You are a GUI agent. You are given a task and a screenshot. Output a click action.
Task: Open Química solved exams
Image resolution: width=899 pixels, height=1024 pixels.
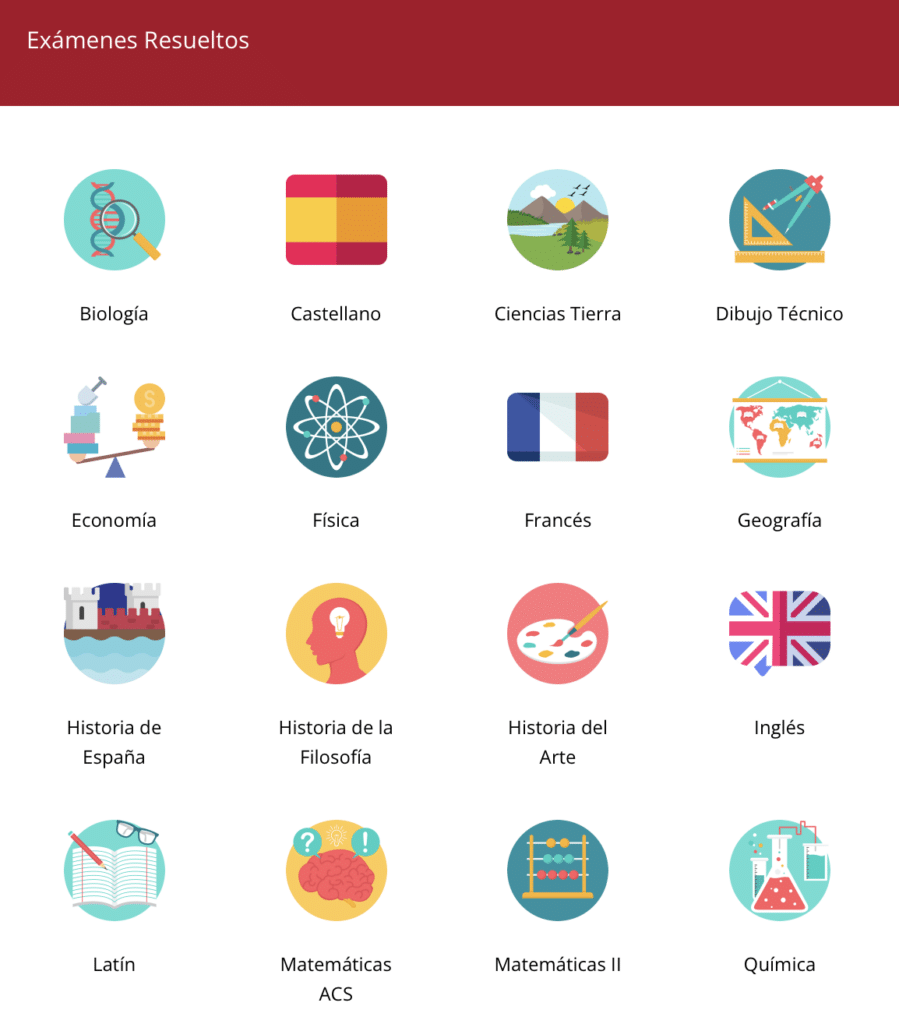tap(779, 870)
